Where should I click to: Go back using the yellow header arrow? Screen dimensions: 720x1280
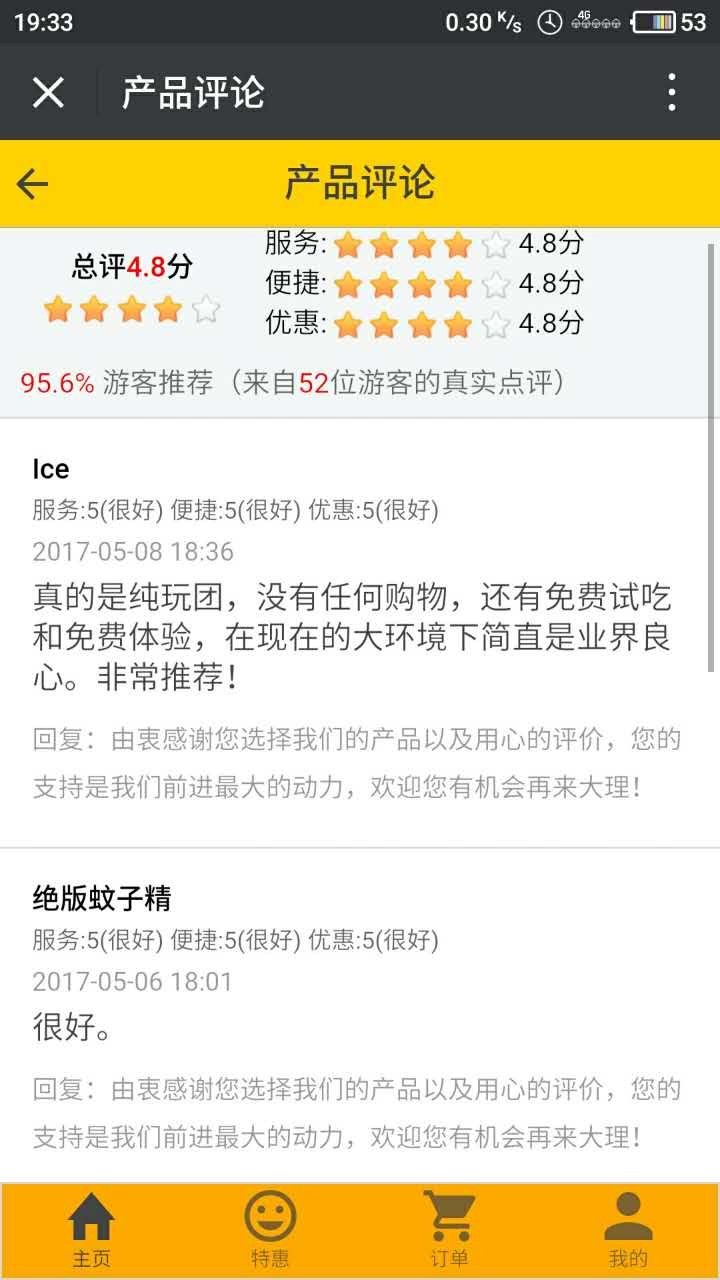[33, 184]
